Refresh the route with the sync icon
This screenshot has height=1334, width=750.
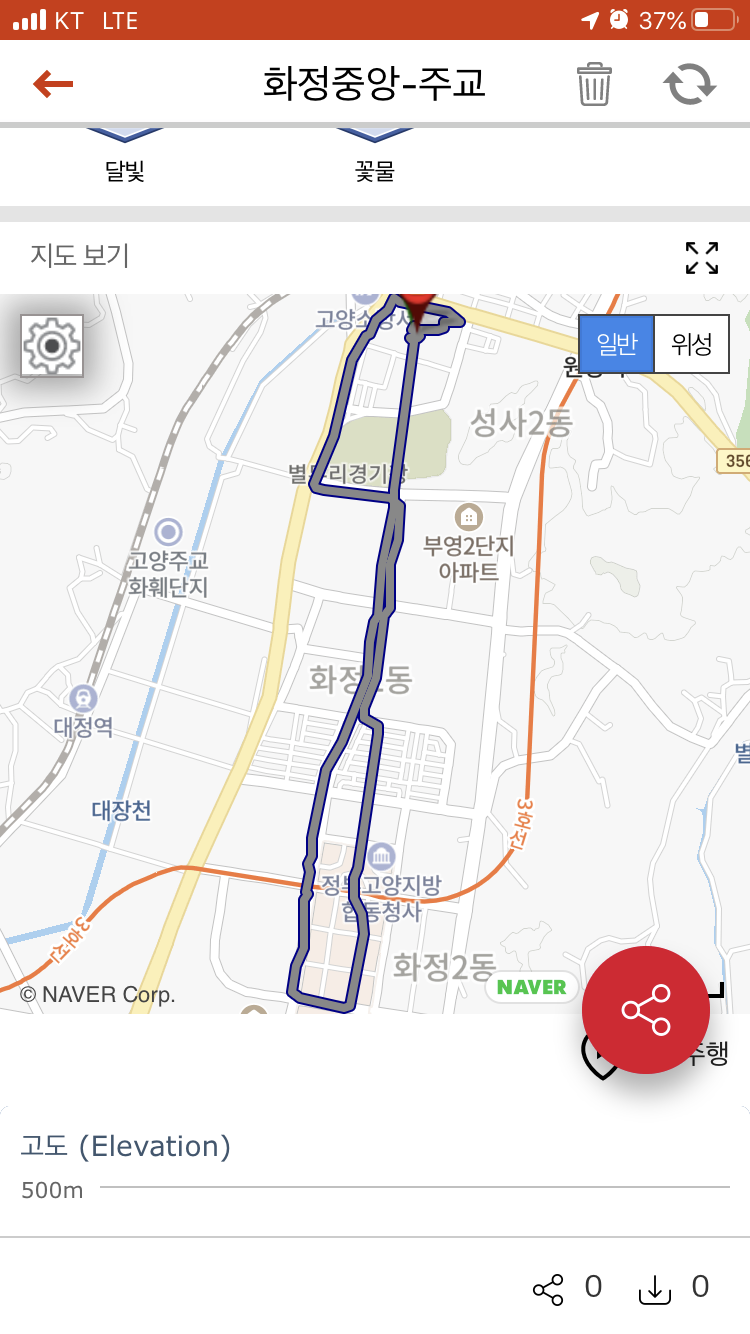691,84
